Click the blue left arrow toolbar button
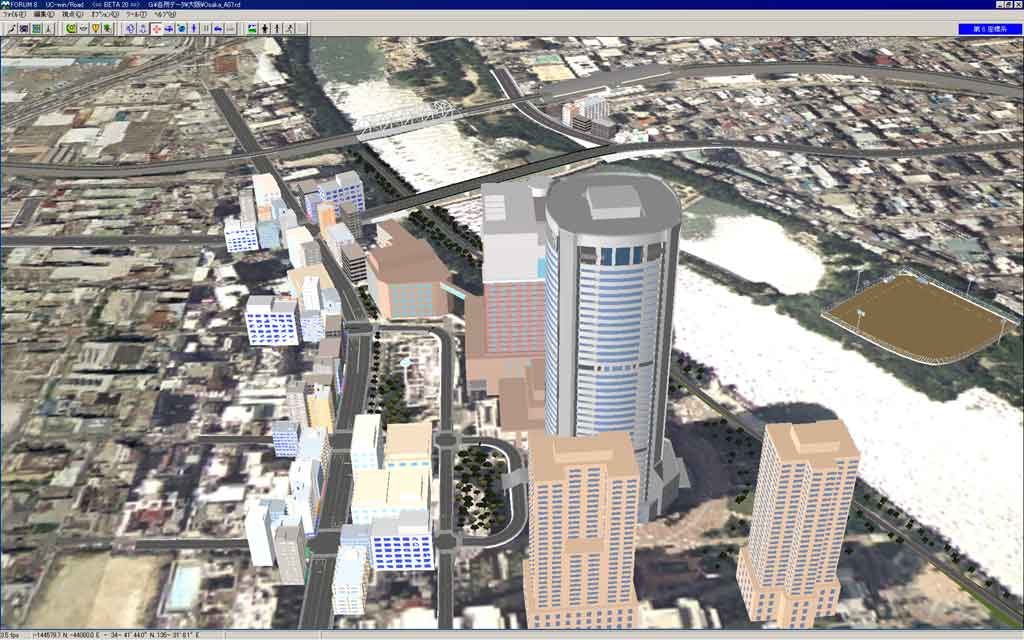The height and width of the screenshot is (640, 1024). (x=217, y=29)
